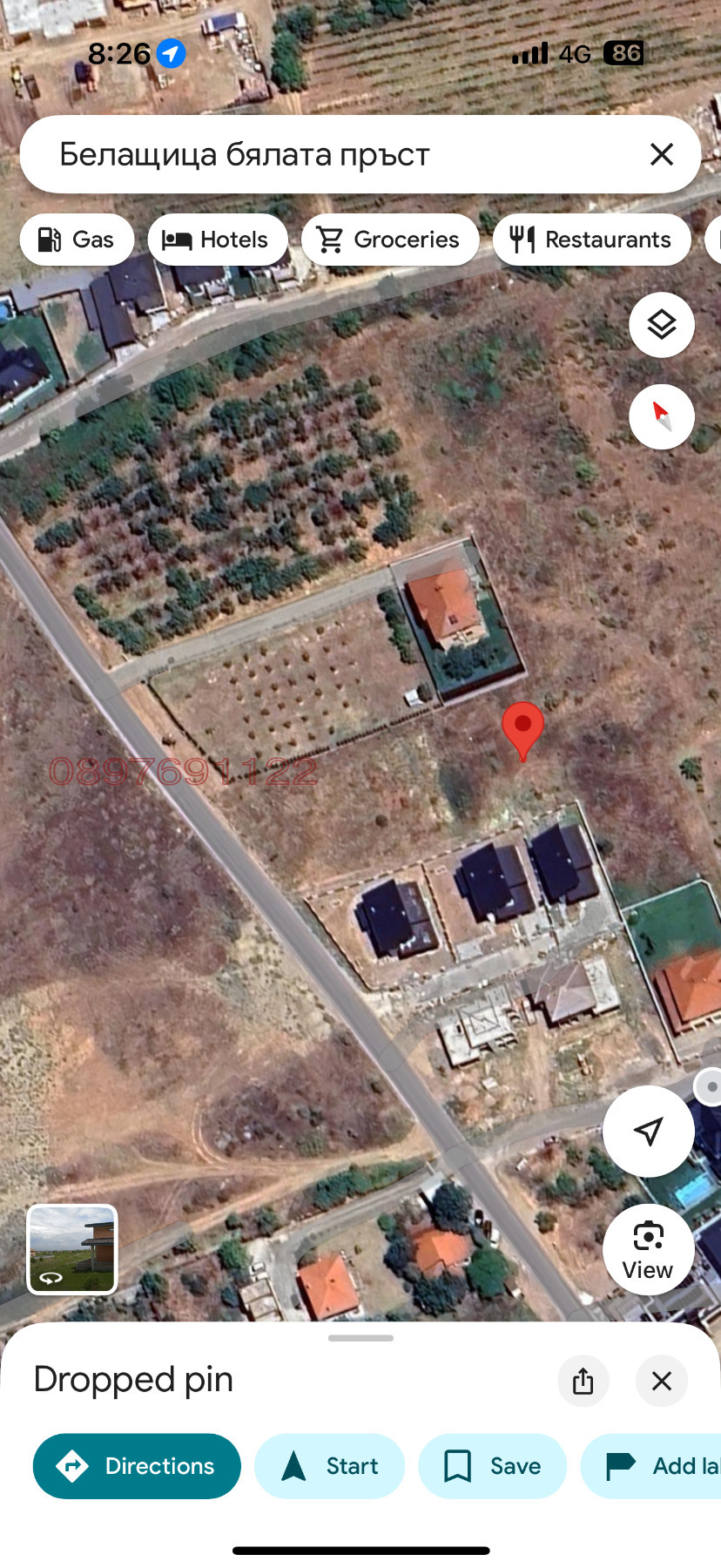Open the map layers selector
This screenshot has height=1568, width=721.
(662, 325)
